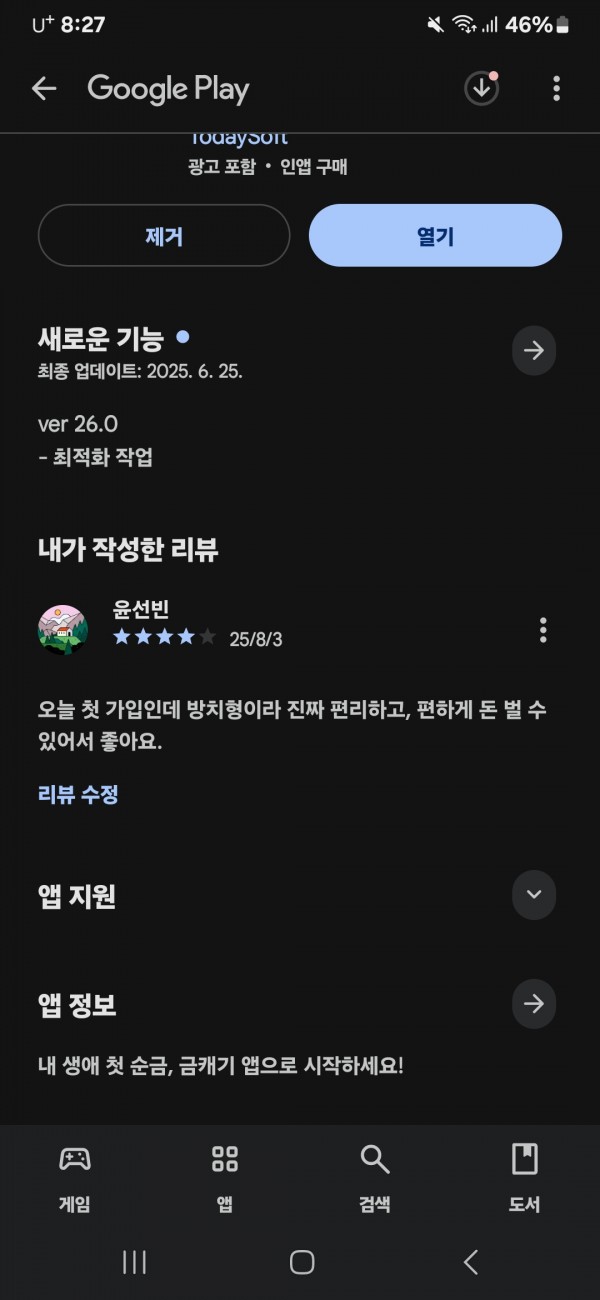Go back using the app bar arrow
This screenshot has height=1300, width=600.
pyautogui.click(x=43, y=89)
